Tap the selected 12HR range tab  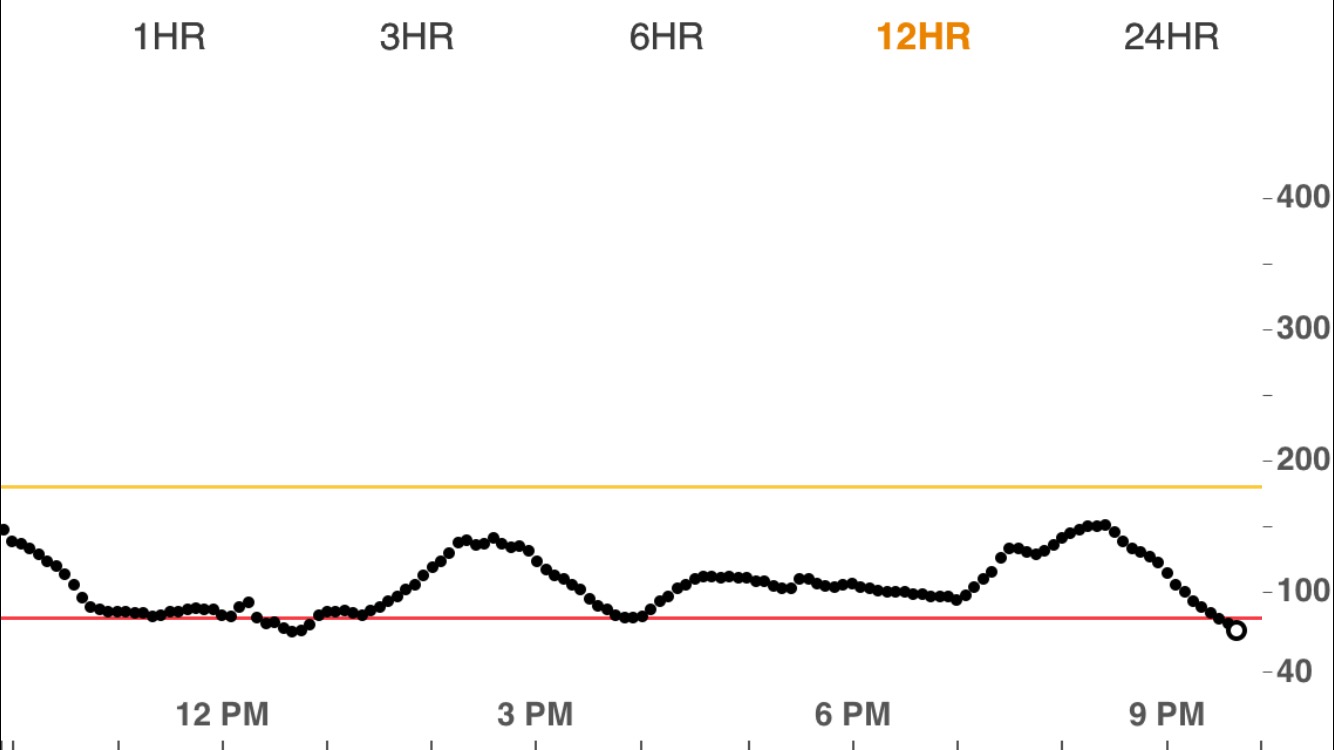922,38
